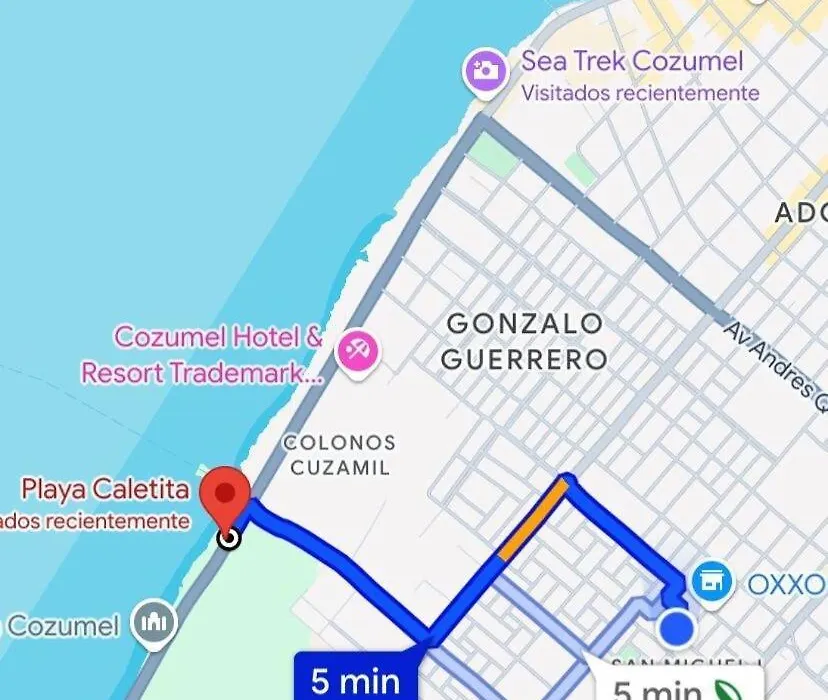Tap the museum marker near Cozumel label
Image resolution: width=828 pixels, height=700 pixels.
pos(154,623)
